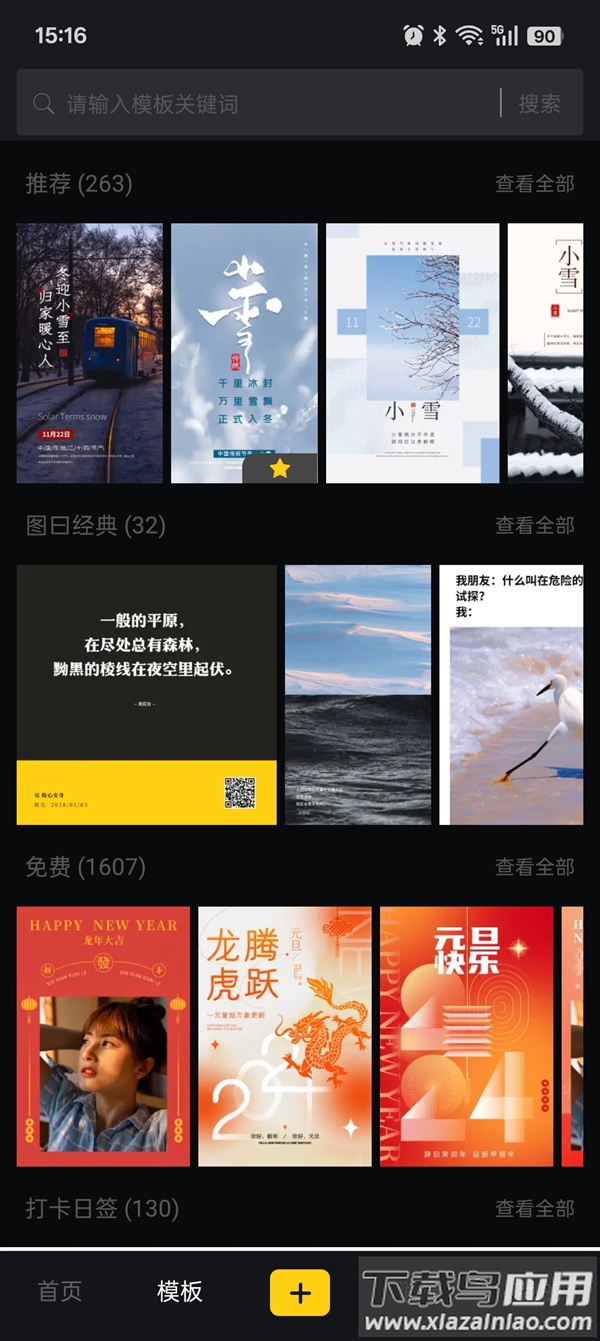Select the Happy New Year 龙年大吉 template

103,1036
